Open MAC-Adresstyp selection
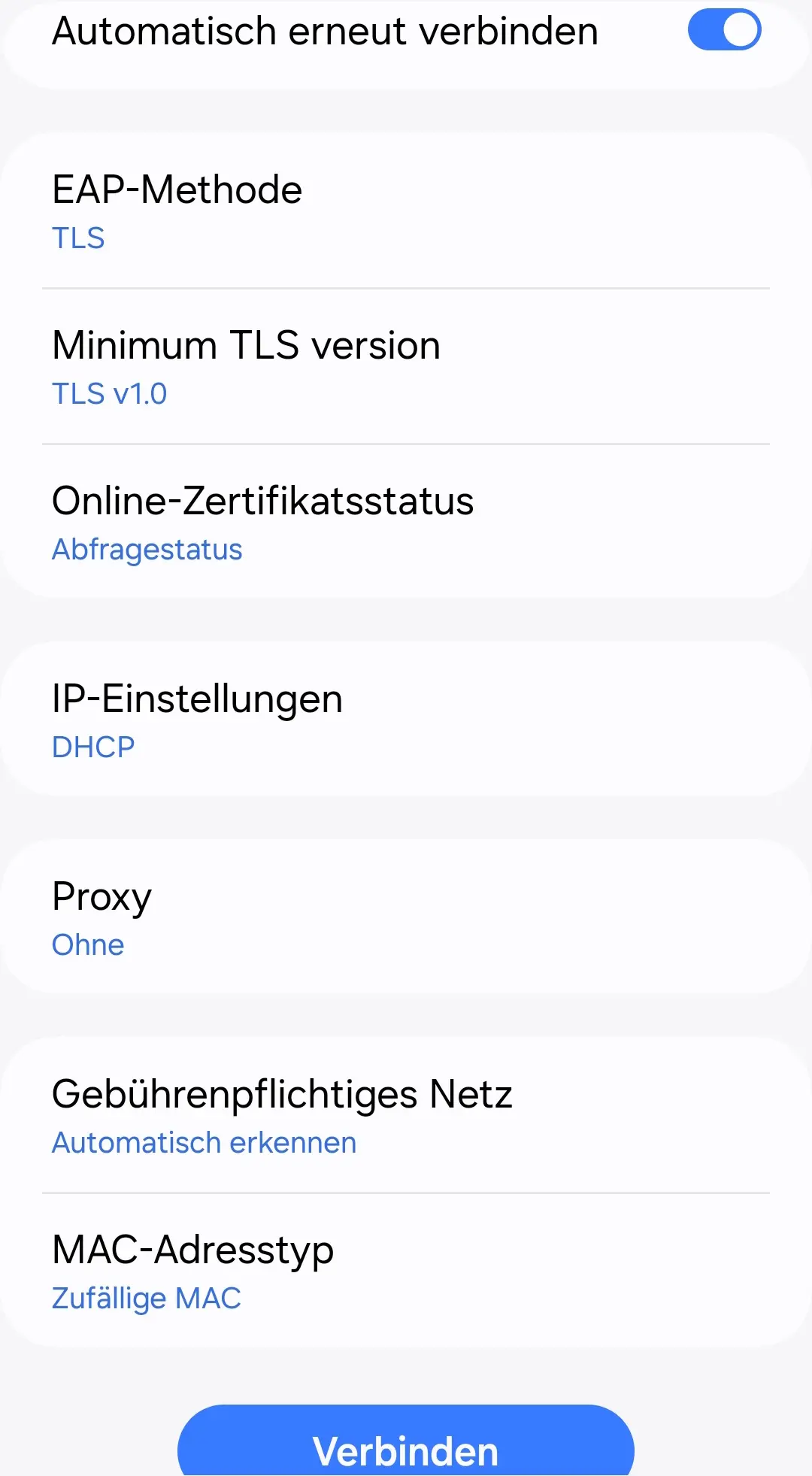This screenshot has width=812, height=1476. point(406,1271)
